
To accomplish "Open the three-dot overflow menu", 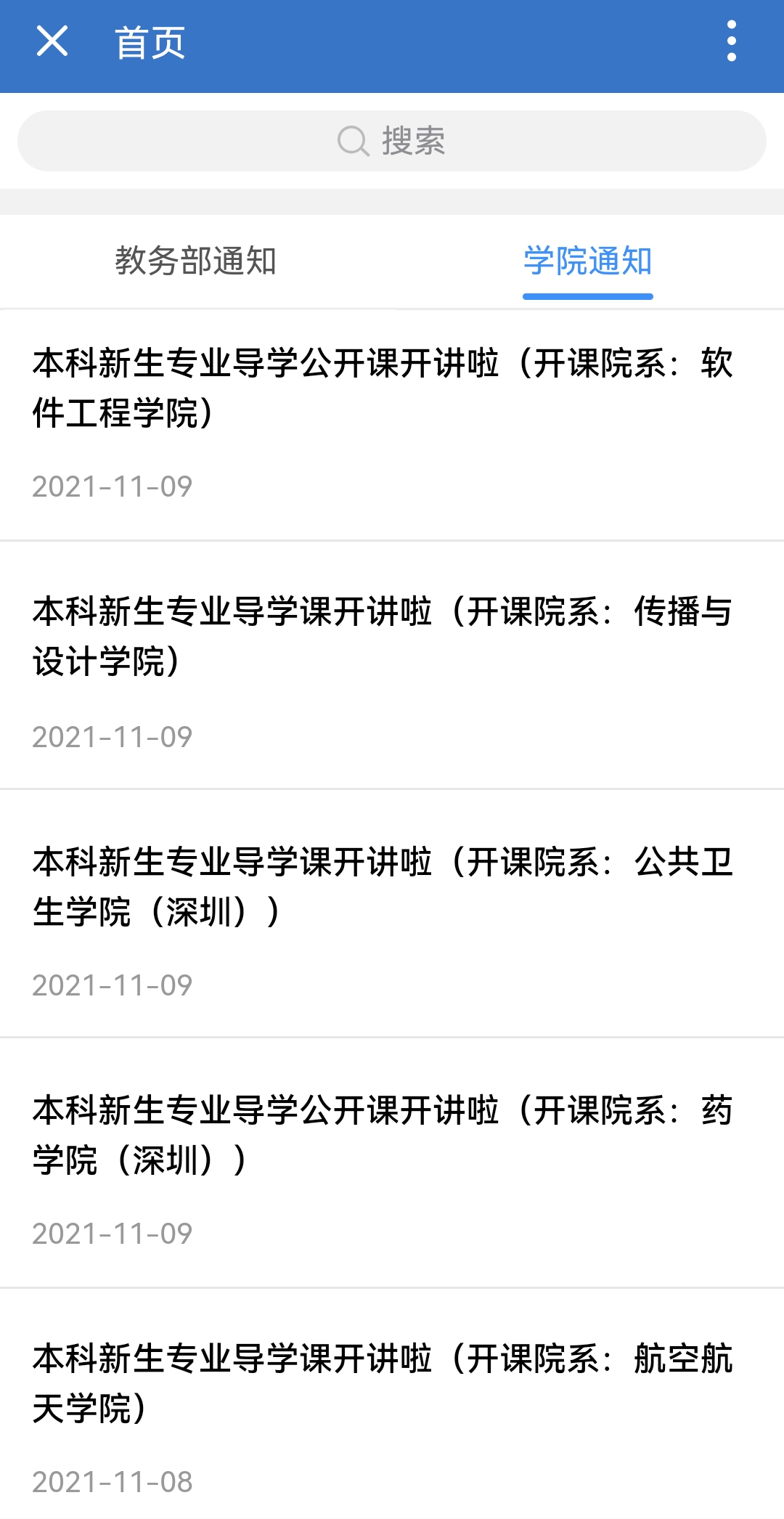I will tap(731, 41).
